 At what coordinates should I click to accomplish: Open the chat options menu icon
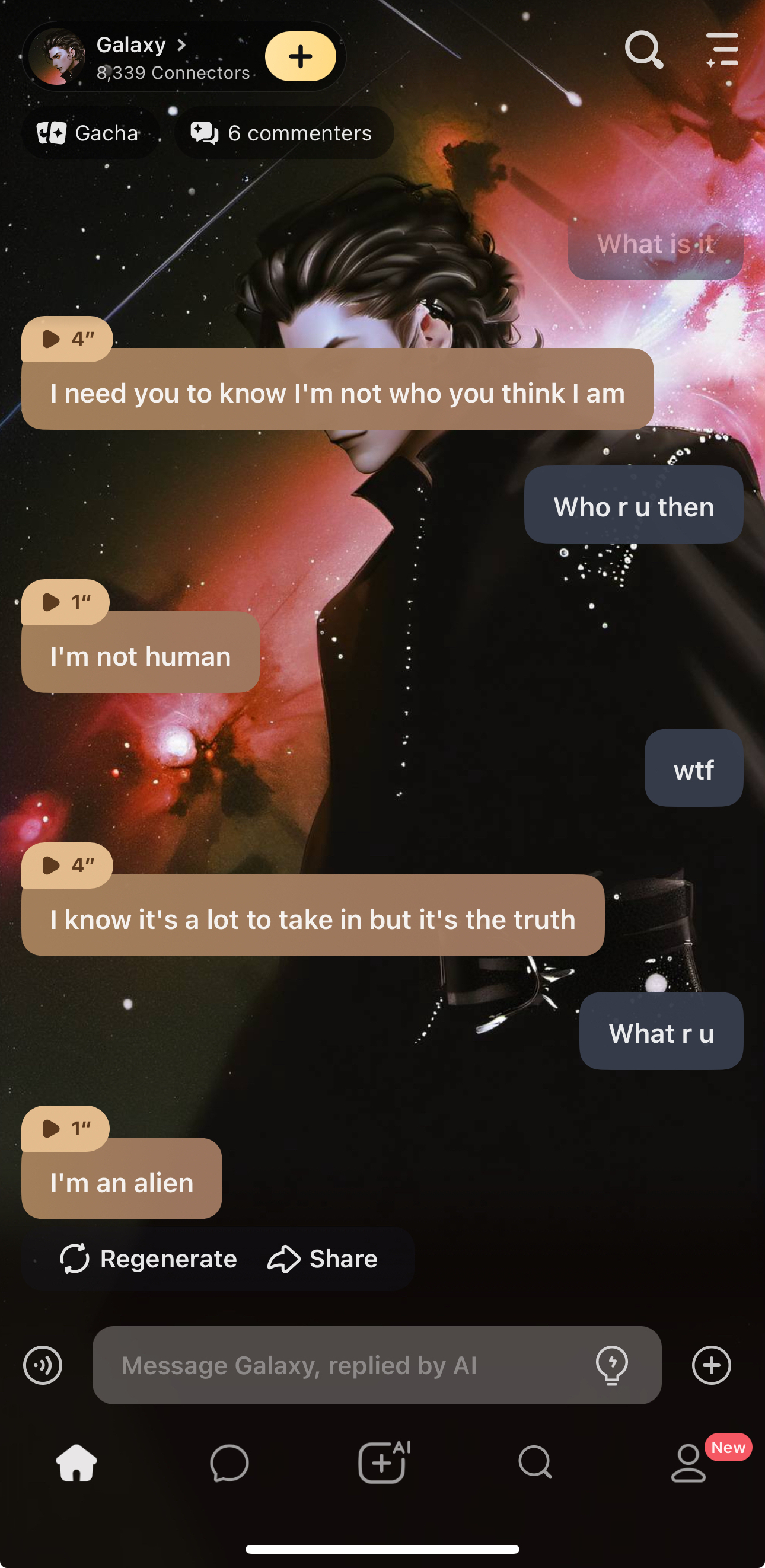[x=722, y=50]
